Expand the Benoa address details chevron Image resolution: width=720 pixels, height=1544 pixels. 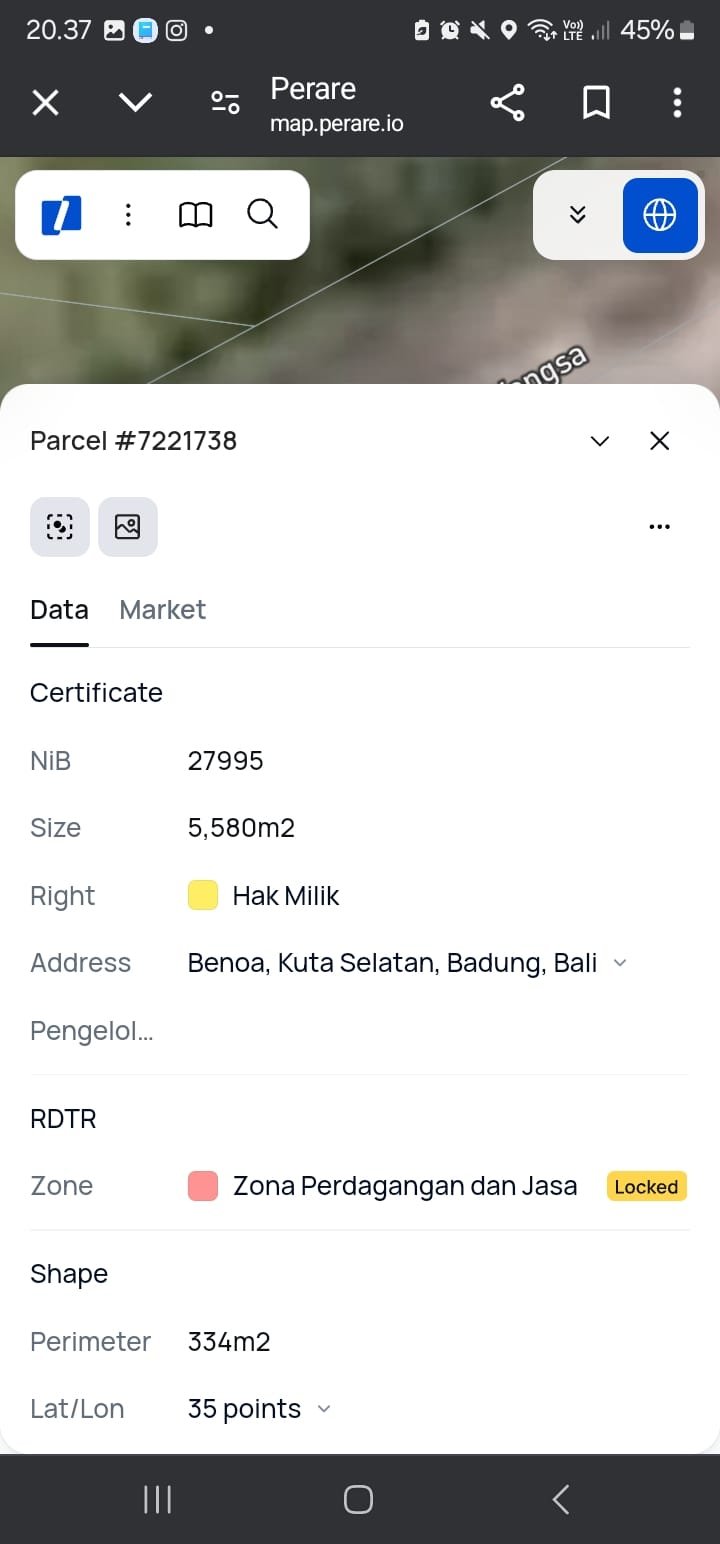(620, 963)
